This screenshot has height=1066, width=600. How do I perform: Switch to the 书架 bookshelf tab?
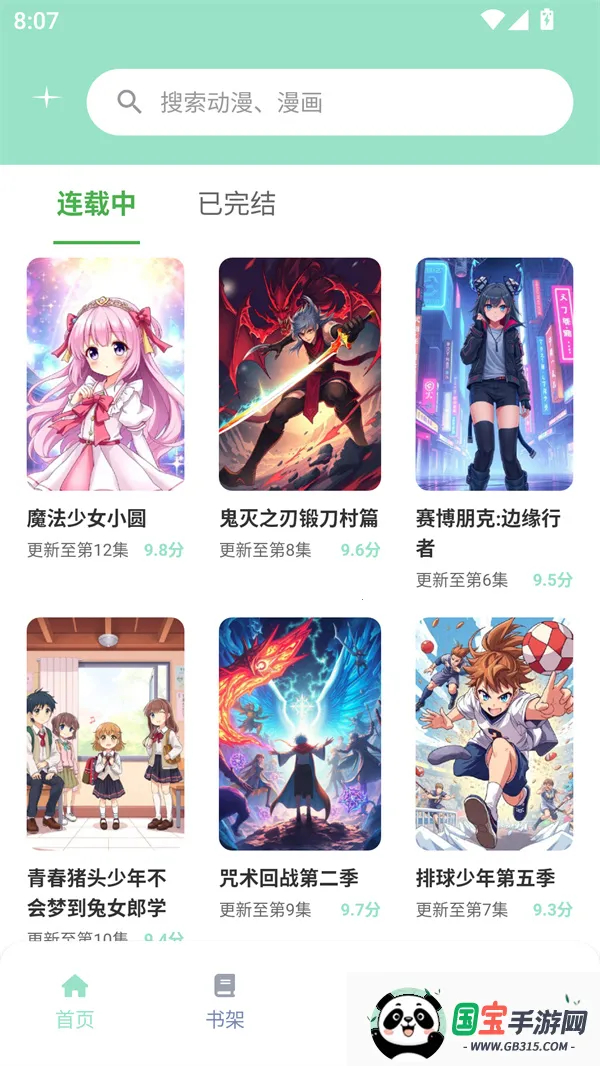[225, 1002]
